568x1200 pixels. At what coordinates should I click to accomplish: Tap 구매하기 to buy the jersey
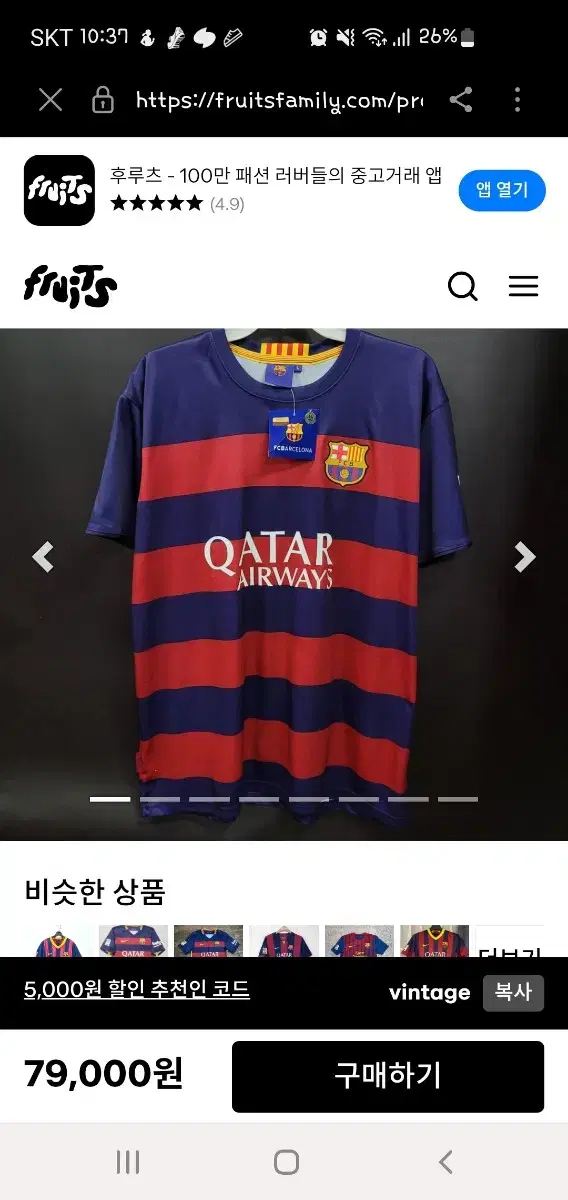coord(388,1077)
